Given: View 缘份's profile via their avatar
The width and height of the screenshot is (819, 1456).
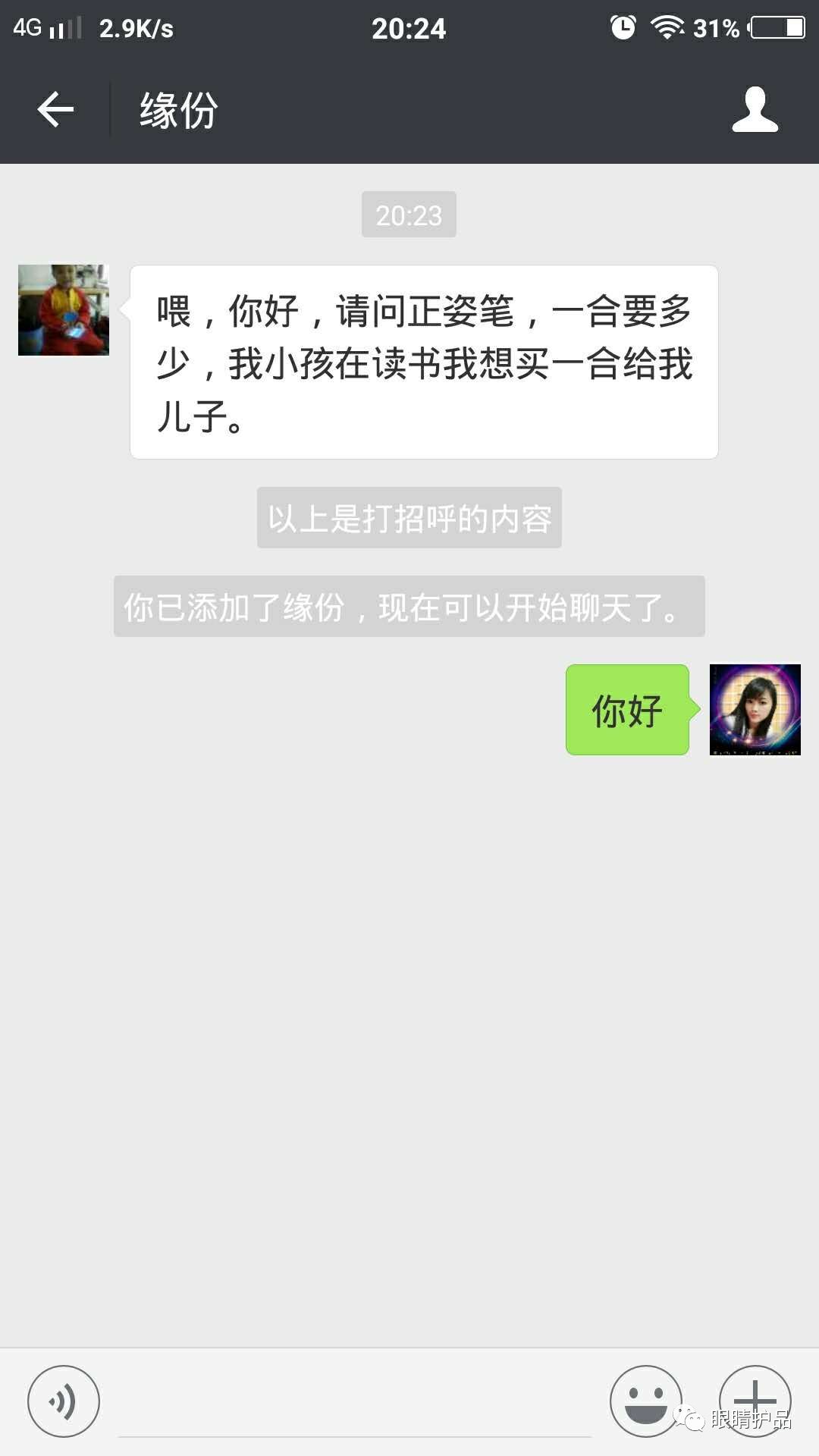Looking at the screenshot, I should pyautogui.click(x=64, y=310).
